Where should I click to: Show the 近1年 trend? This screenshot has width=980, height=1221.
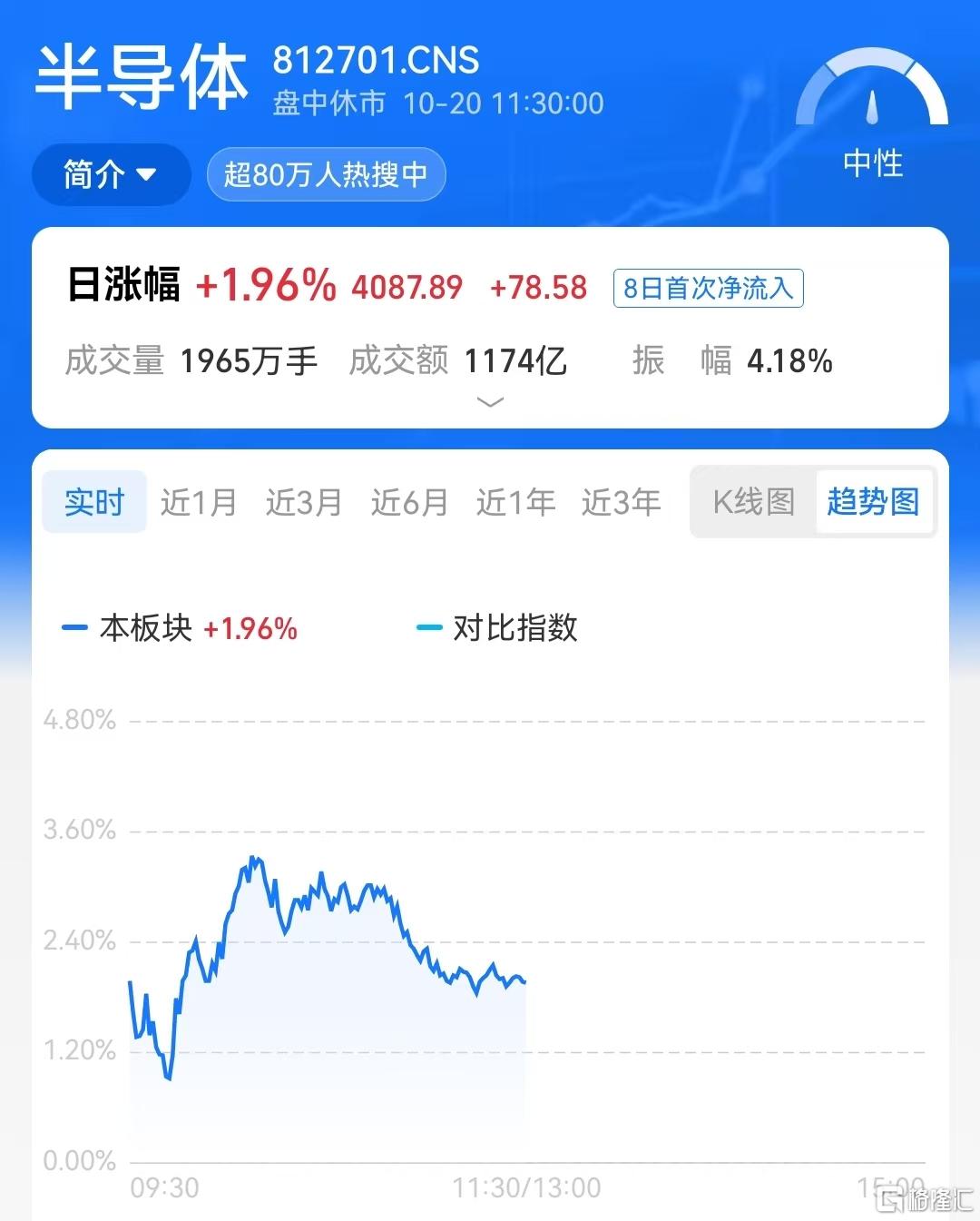point(515,502)
